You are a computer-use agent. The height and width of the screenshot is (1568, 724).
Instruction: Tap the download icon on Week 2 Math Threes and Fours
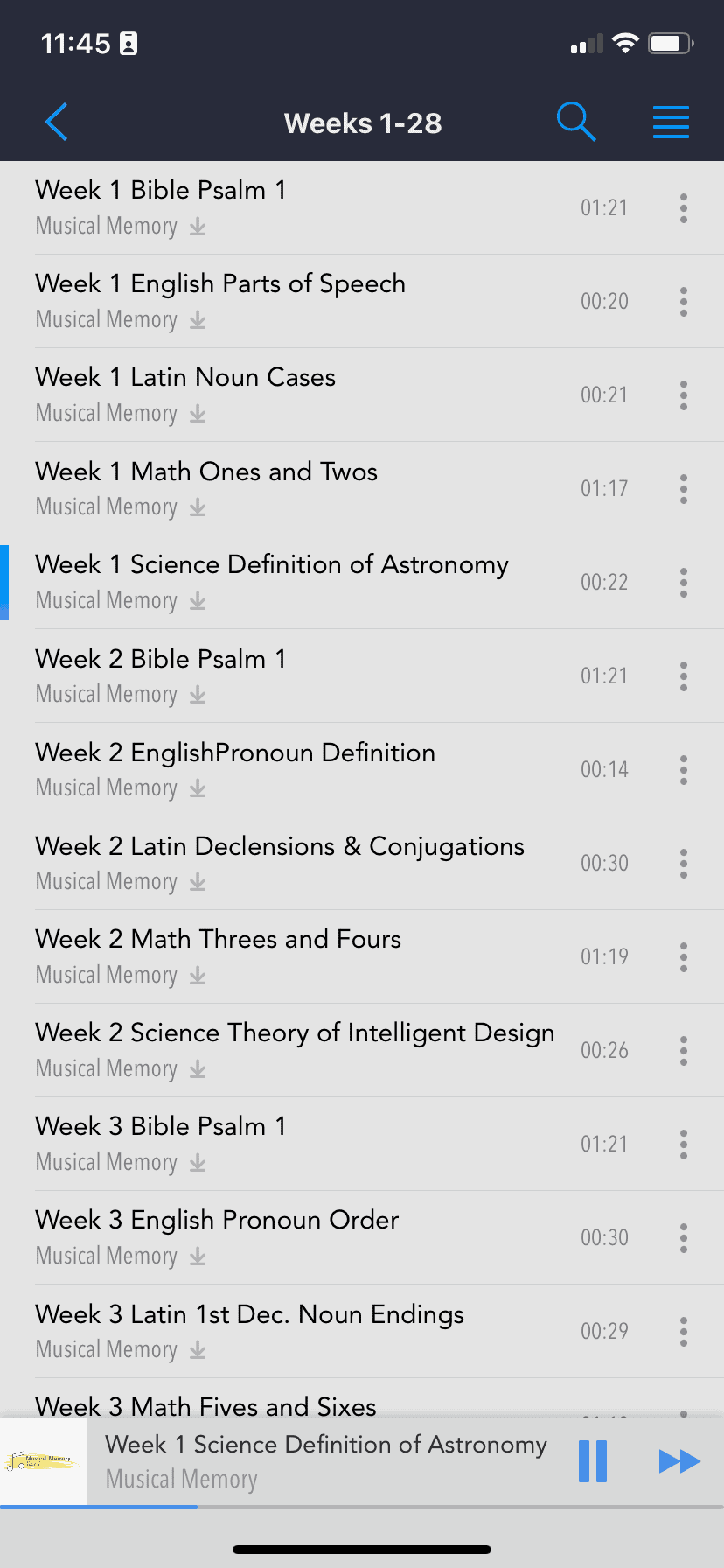(197, 976)
